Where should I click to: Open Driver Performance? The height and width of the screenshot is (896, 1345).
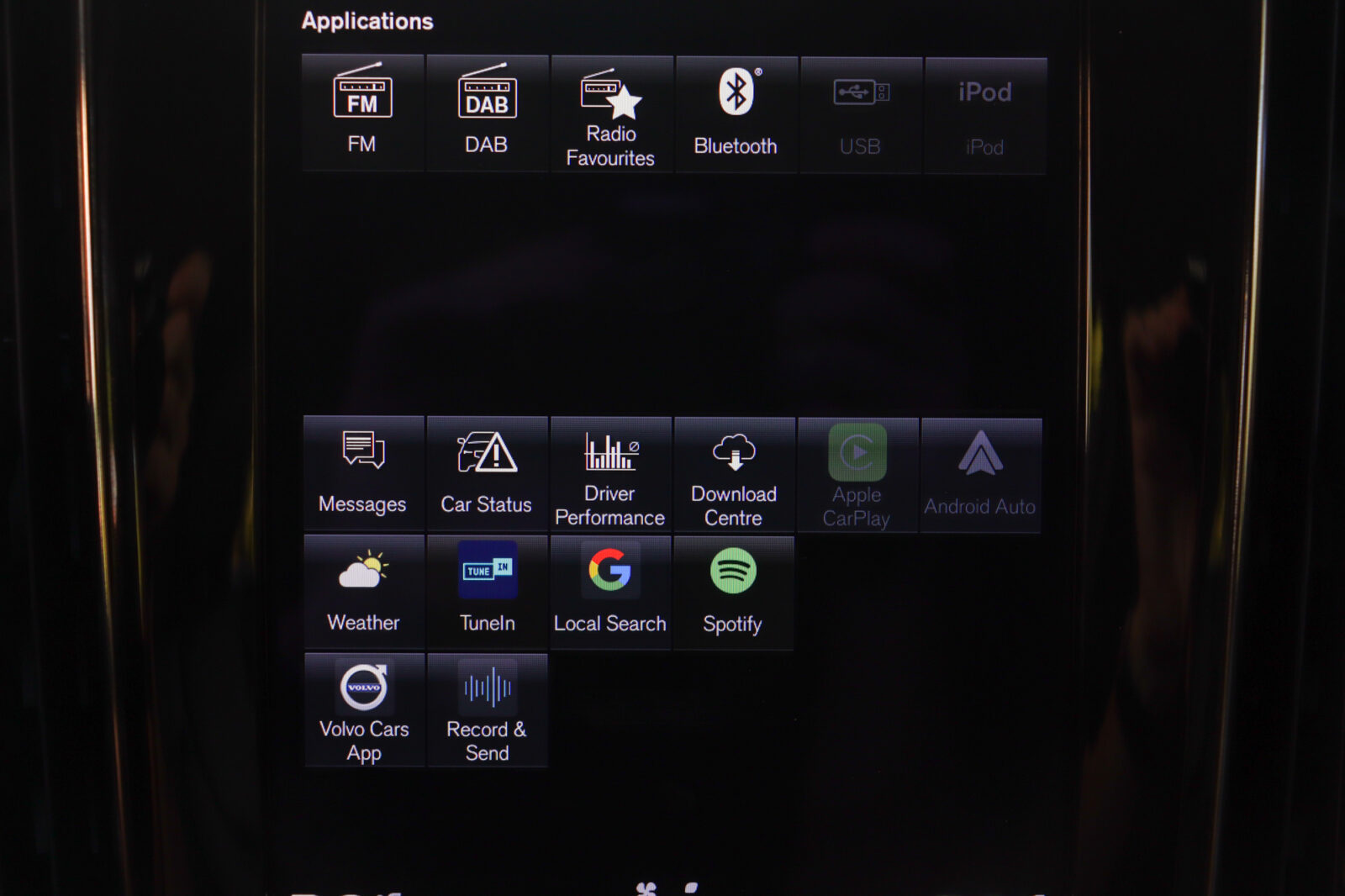pos(610,474)
